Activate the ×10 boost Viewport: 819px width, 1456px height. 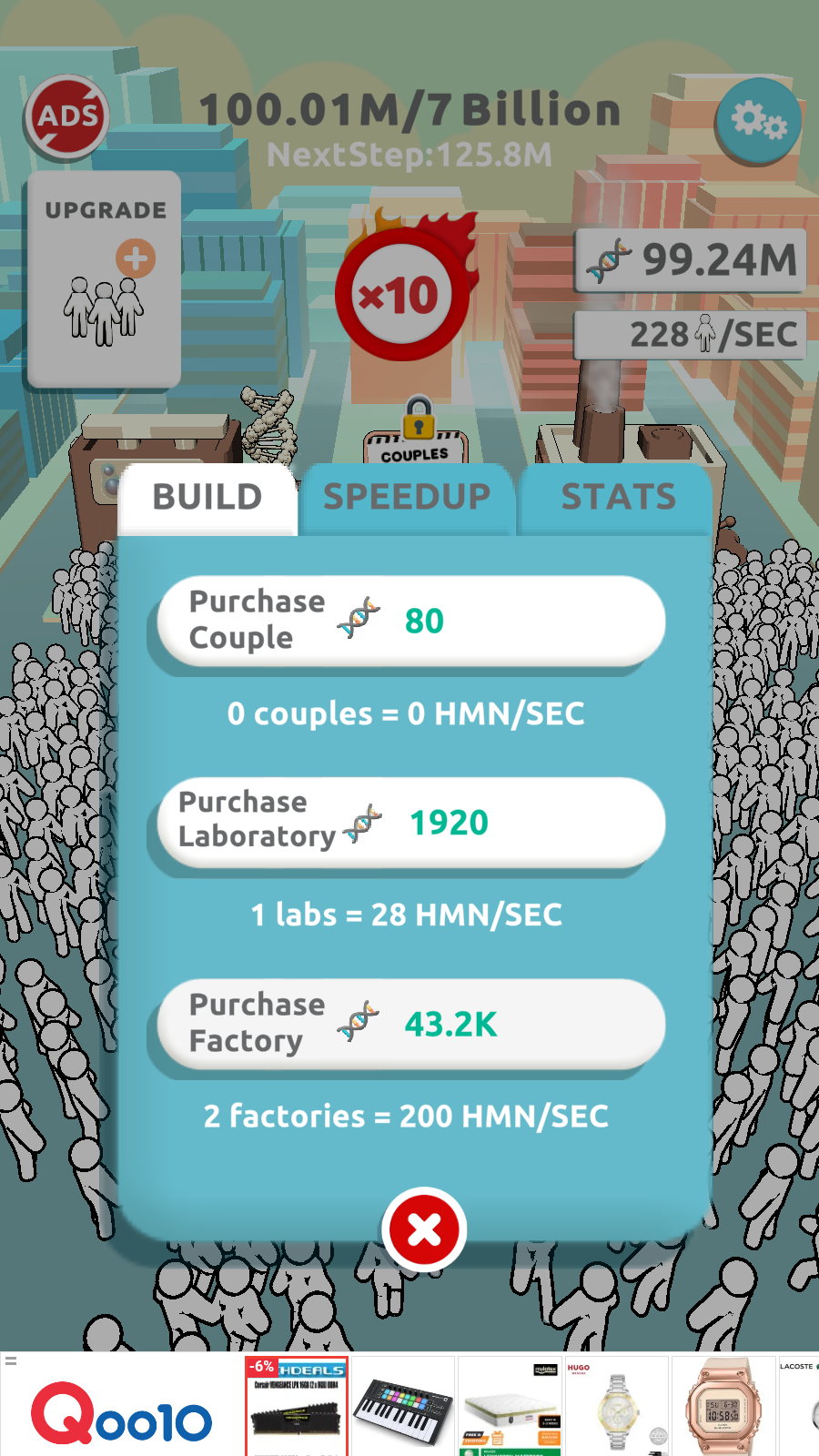401,294
